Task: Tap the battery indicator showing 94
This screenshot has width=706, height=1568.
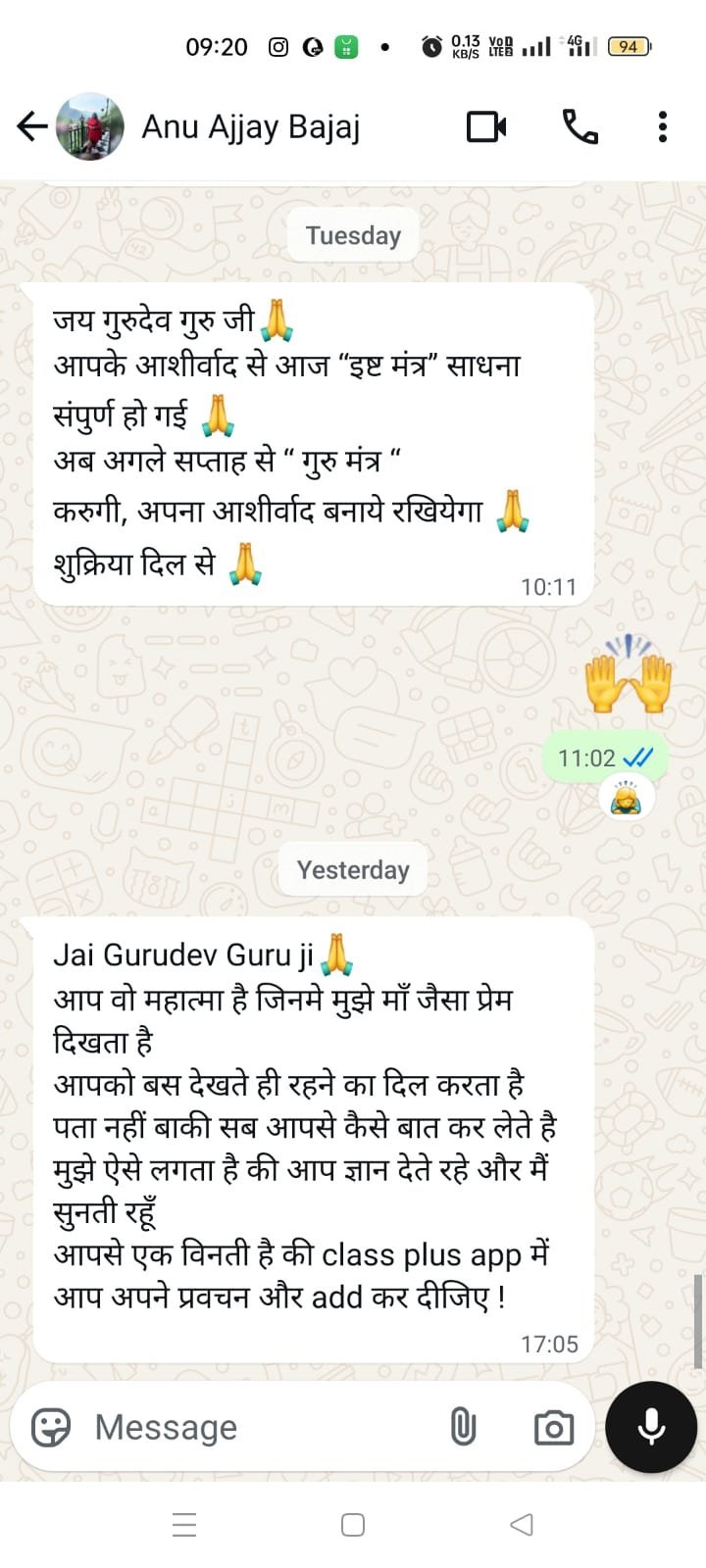Action: [628, 46]
